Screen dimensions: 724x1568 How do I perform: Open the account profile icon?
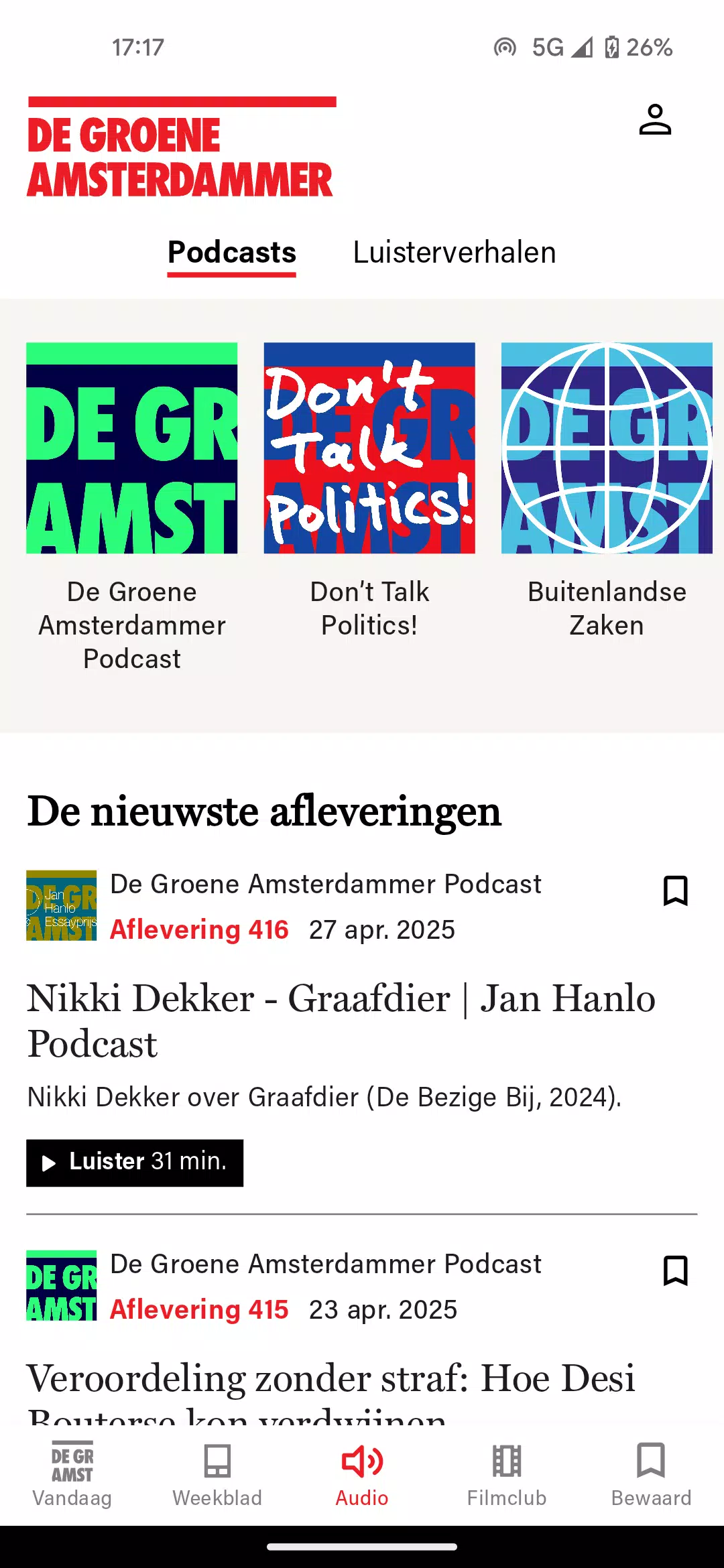[x=655, y=120]
